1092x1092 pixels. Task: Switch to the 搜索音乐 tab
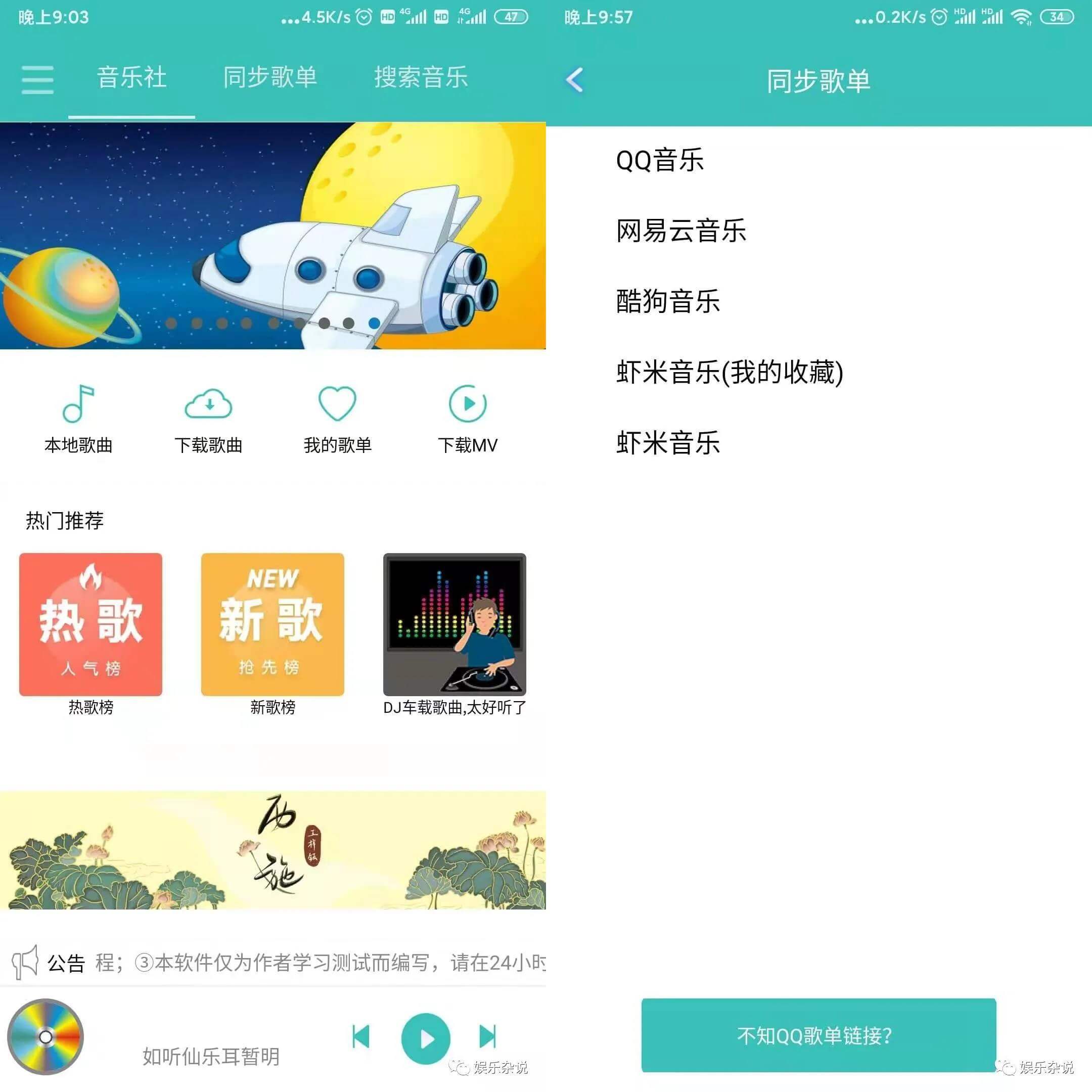421,77
